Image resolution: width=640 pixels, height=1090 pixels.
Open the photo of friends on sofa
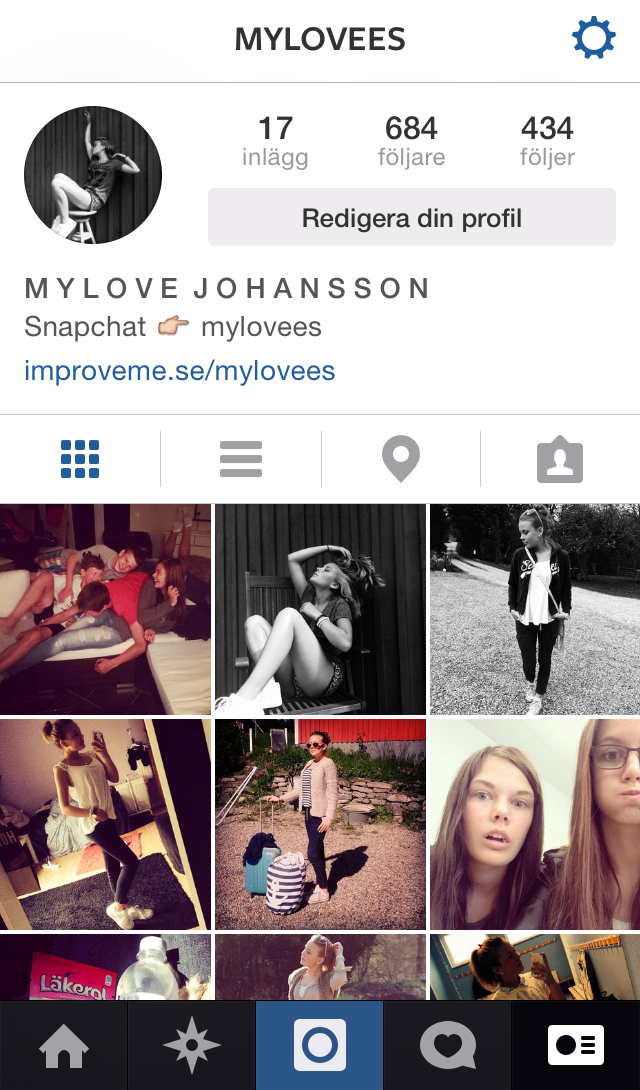click(x=105, y=609)
